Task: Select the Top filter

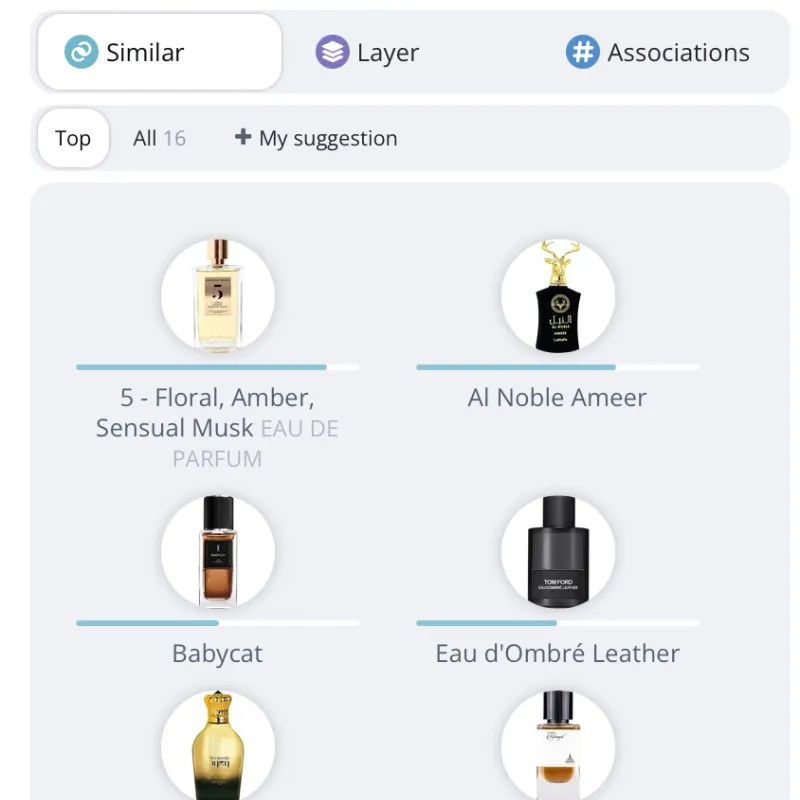Action: (x=73, y=138)
